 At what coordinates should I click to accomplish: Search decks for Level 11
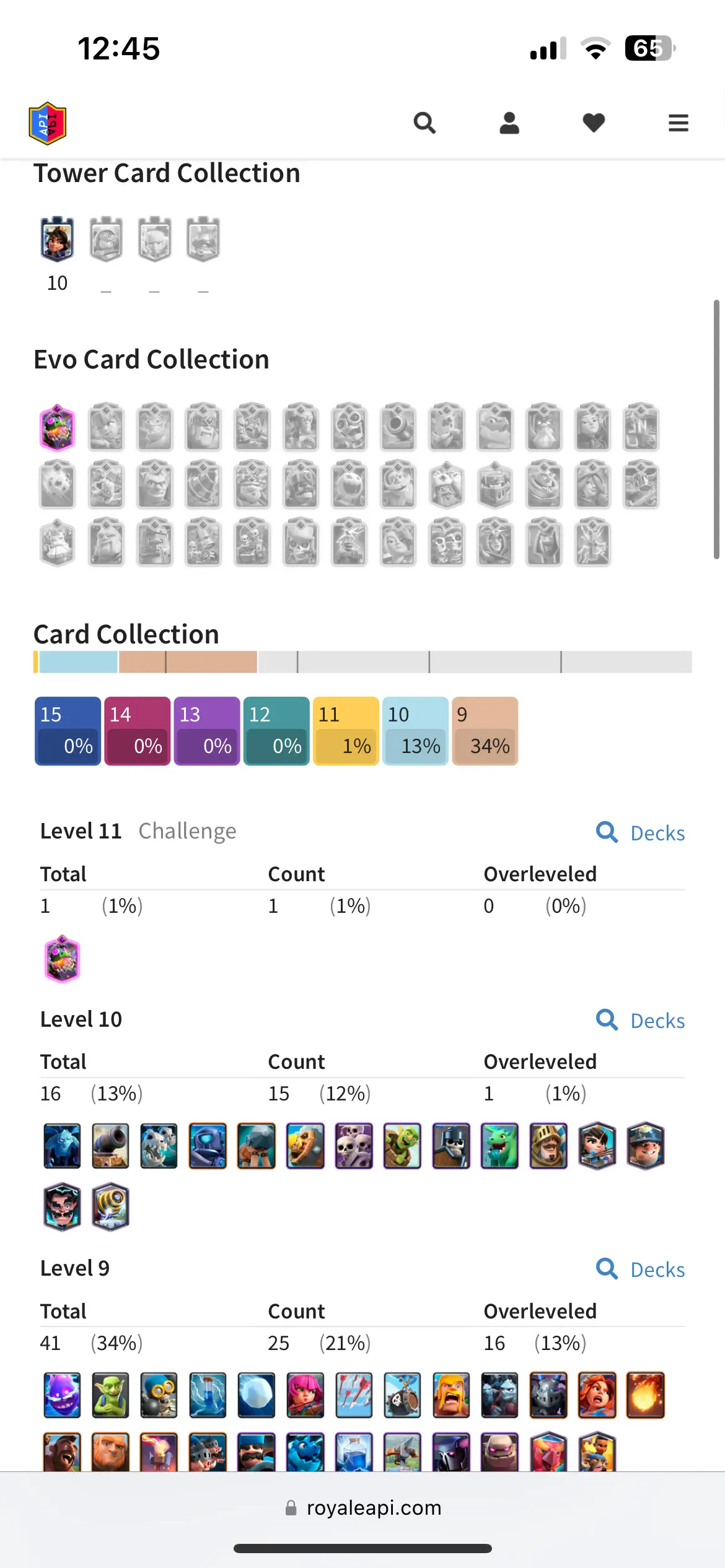point(641,833)
